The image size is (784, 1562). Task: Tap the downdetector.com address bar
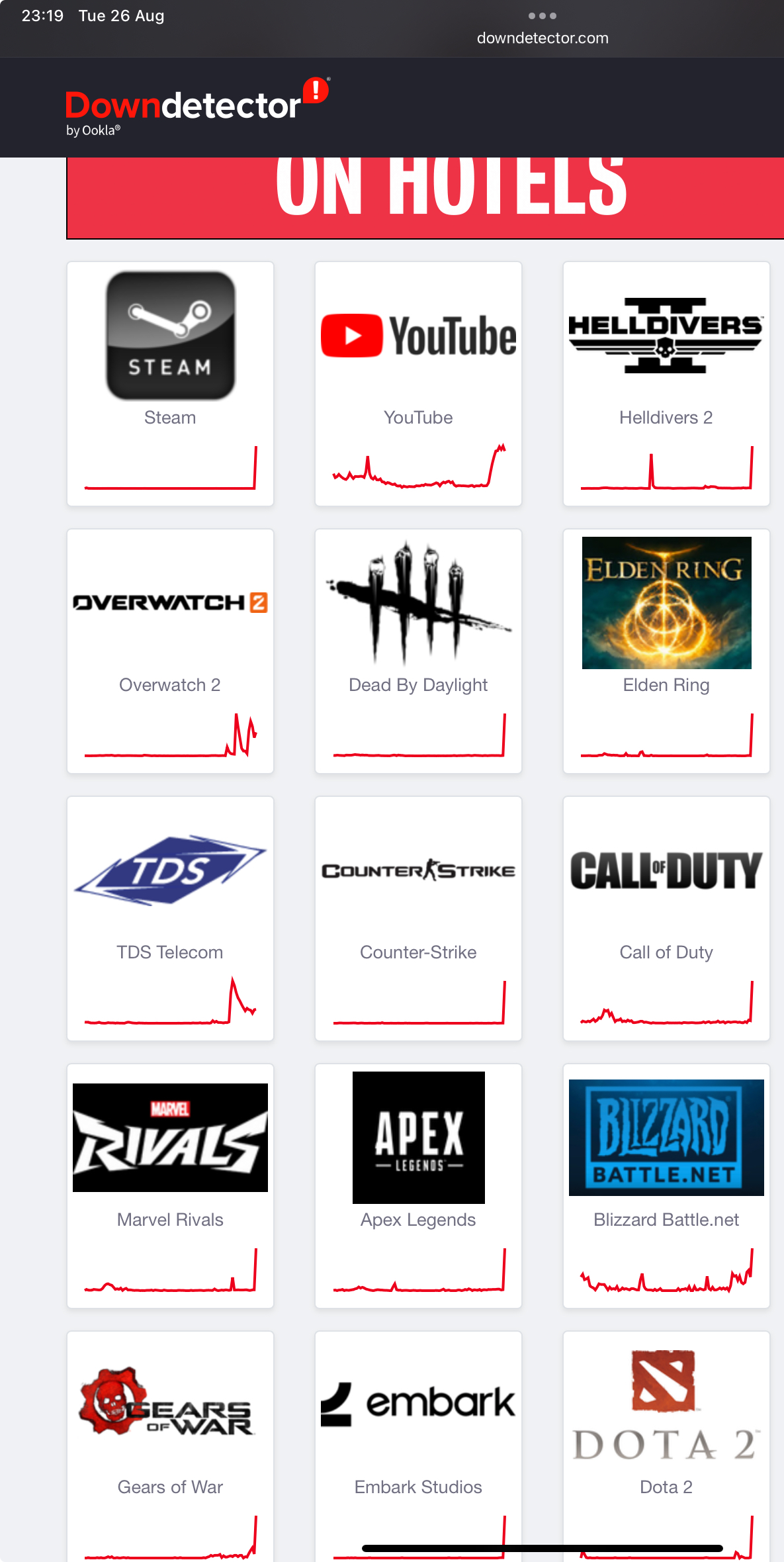543,38
